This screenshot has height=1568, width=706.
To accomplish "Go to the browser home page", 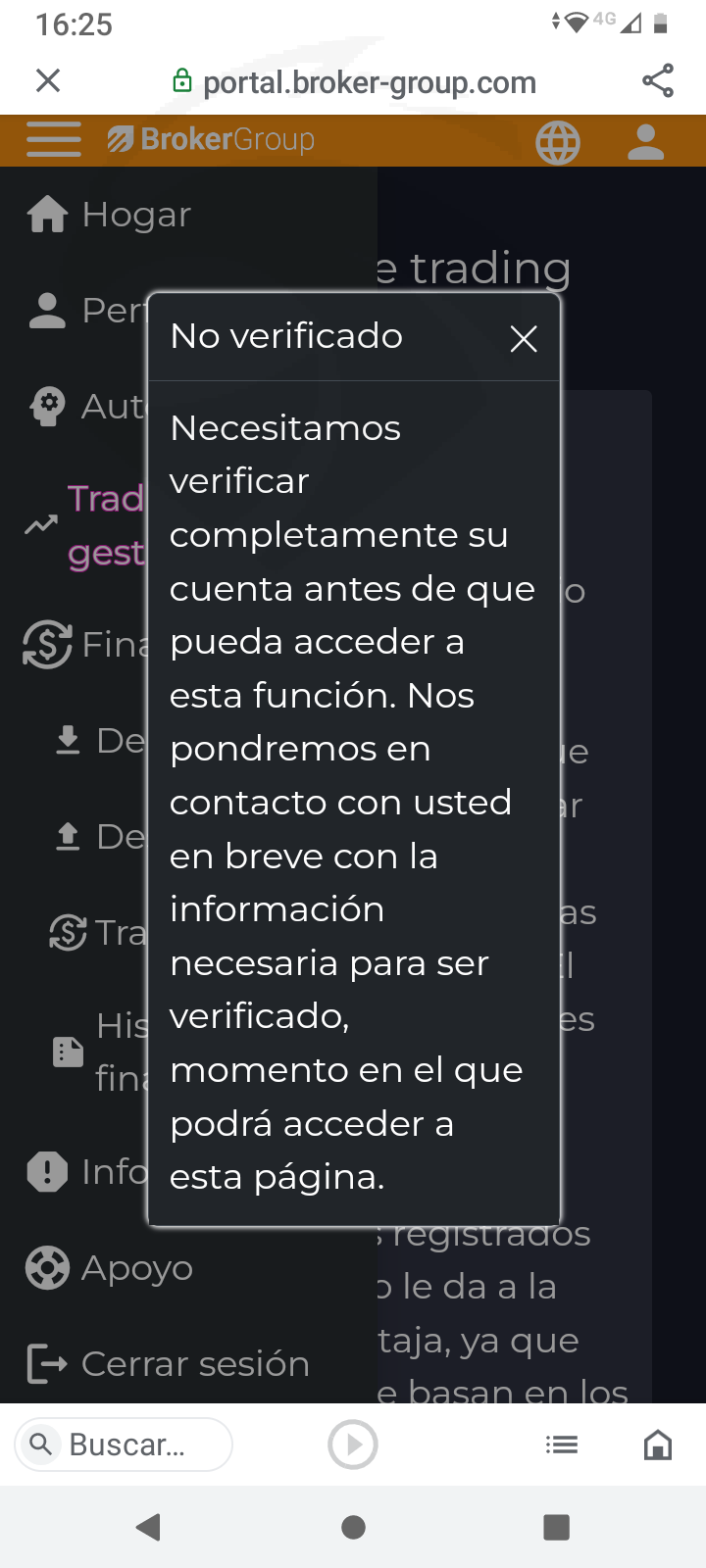I will click(658, 1445).
